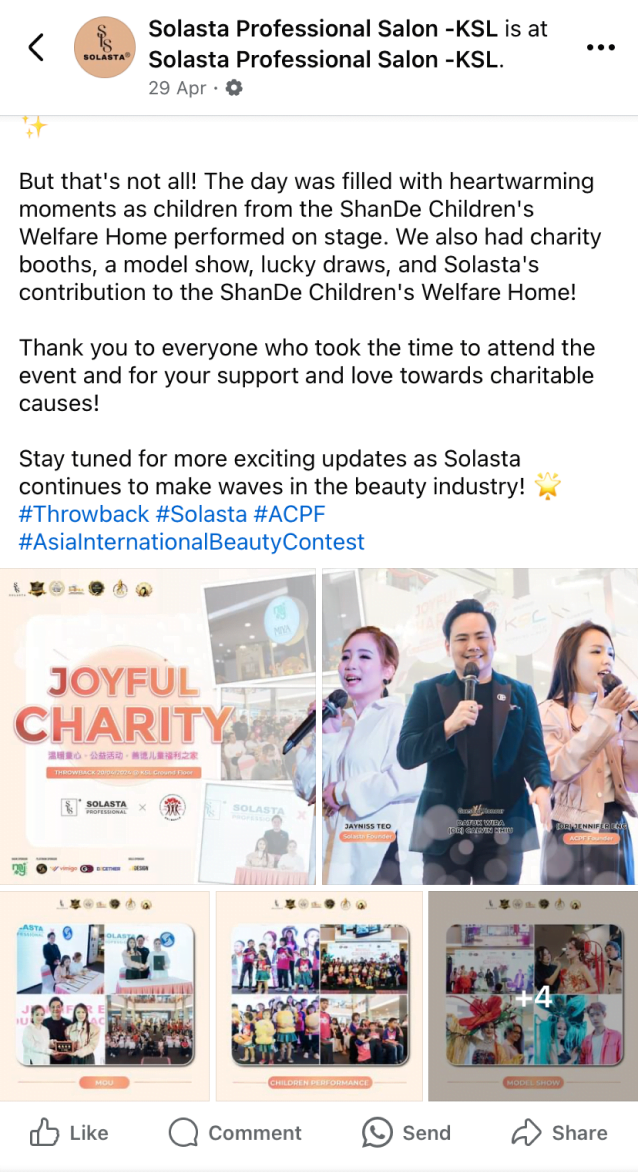This screenshot has height=1172, width=638.
Task: Open the #AsiaInternationalBeautyContest hashtag
Action: click(x=192, y=543)
